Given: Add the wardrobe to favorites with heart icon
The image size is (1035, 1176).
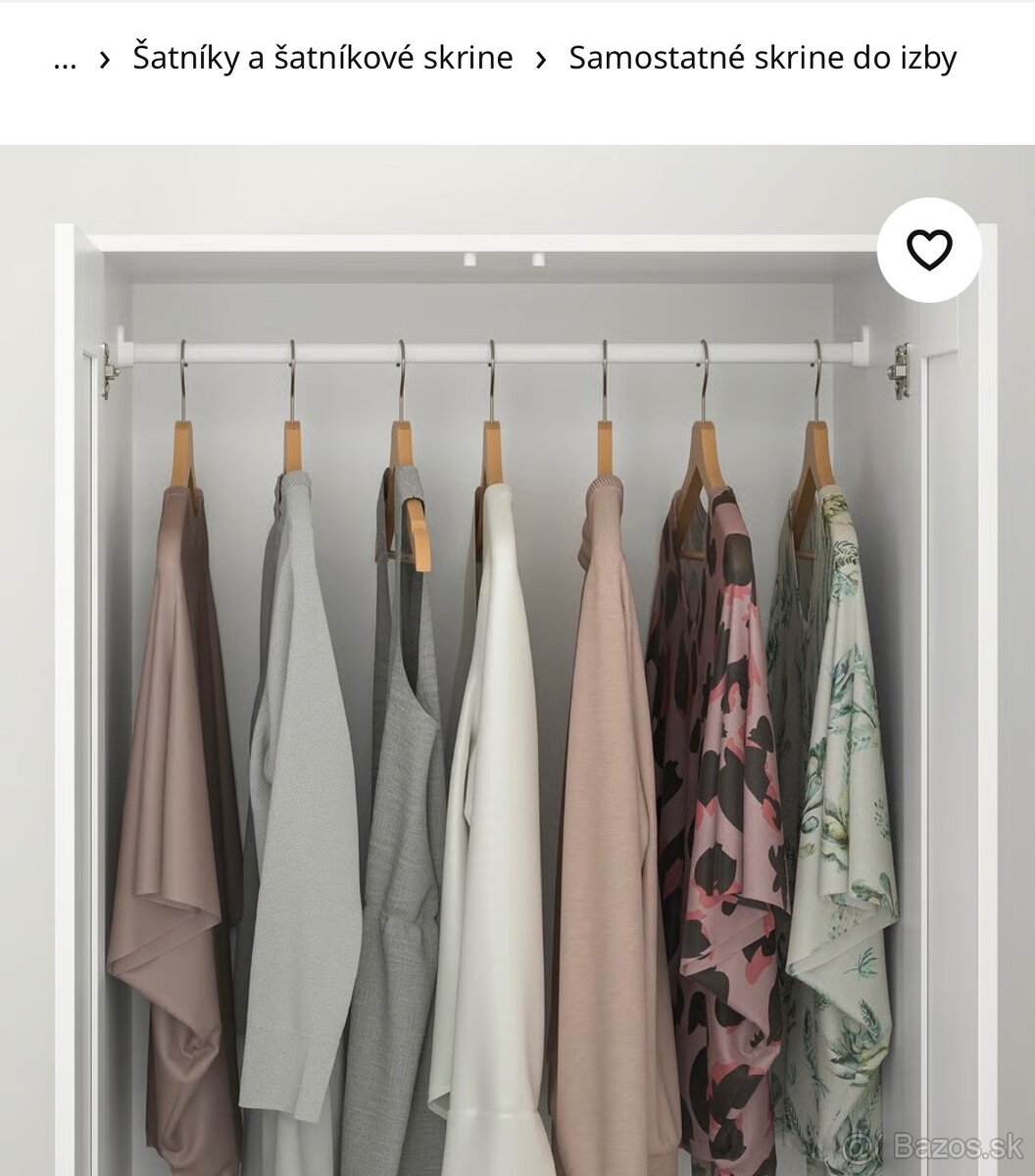Looking at the screenshot, I should point(928,250).
